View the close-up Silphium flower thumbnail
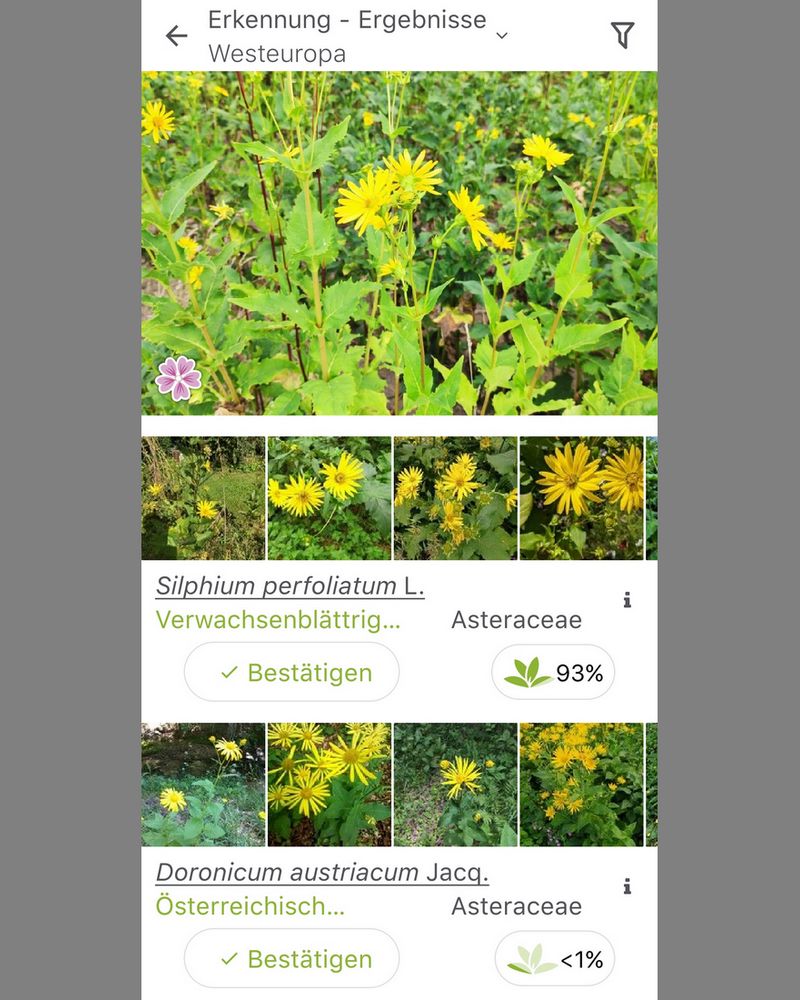 coord(581,498)
